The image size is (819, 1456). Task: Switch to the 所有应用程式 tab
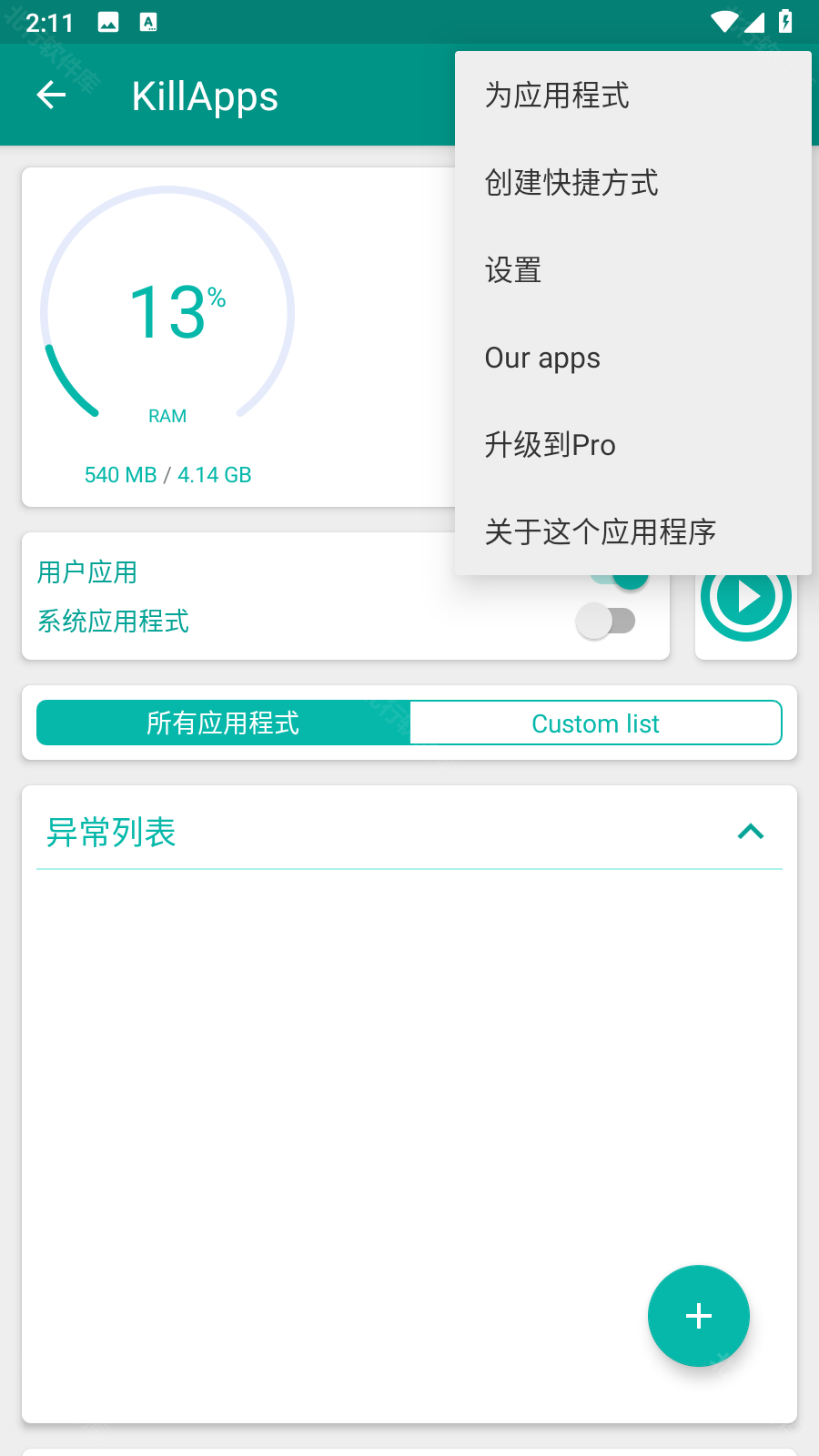[x=224, y=723]
